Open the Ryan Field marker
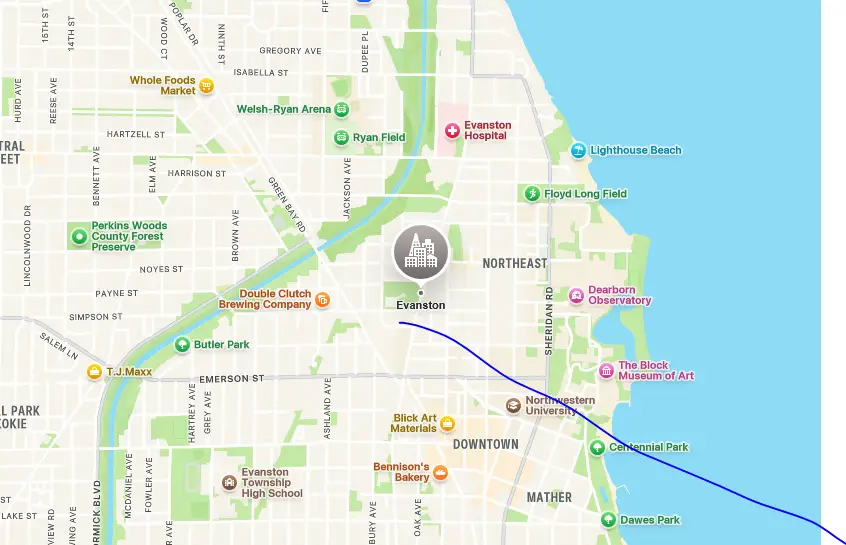Image resolution: width=846 pixels, height=545 pixels. point(342,138)
